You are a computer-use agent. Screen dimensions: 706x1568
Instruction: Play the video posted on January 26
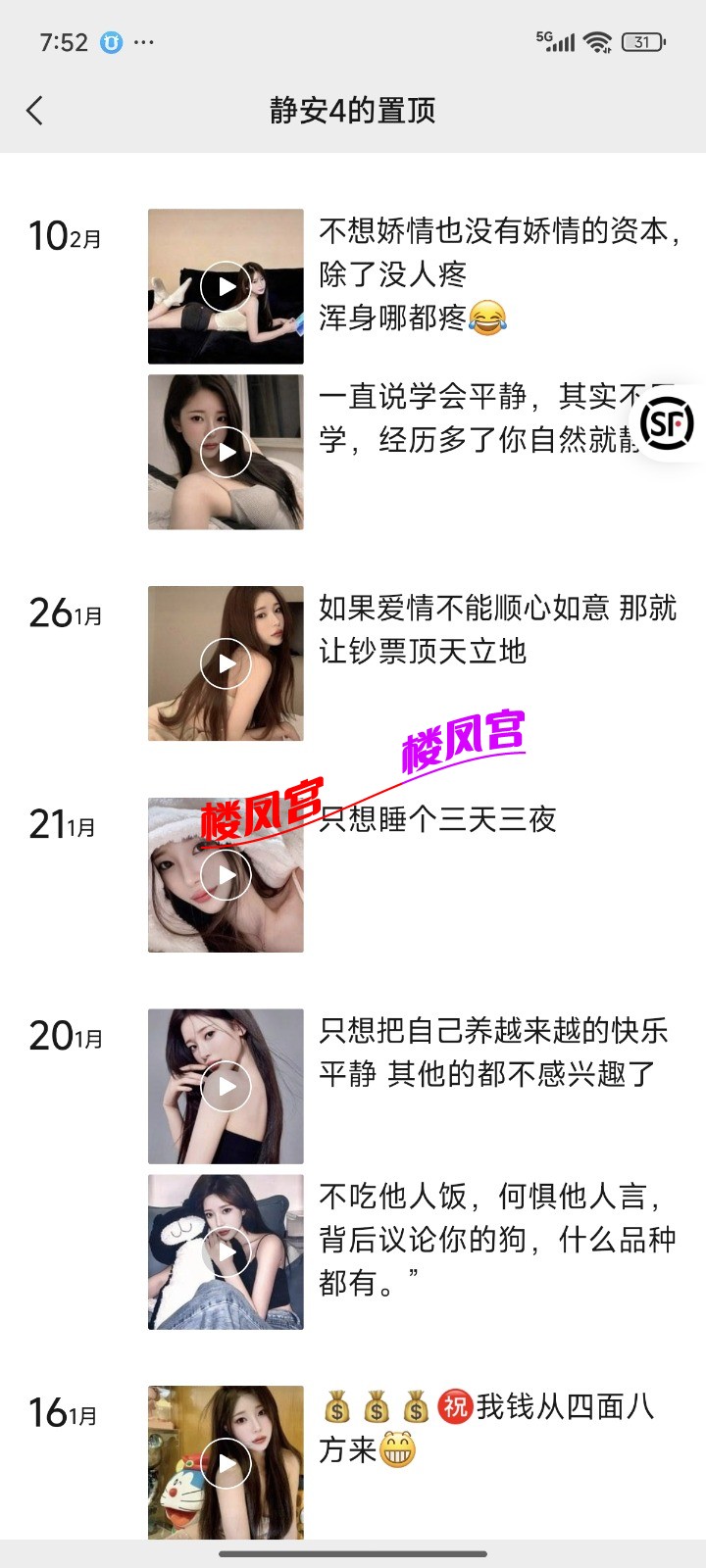[x=225, y=662]
